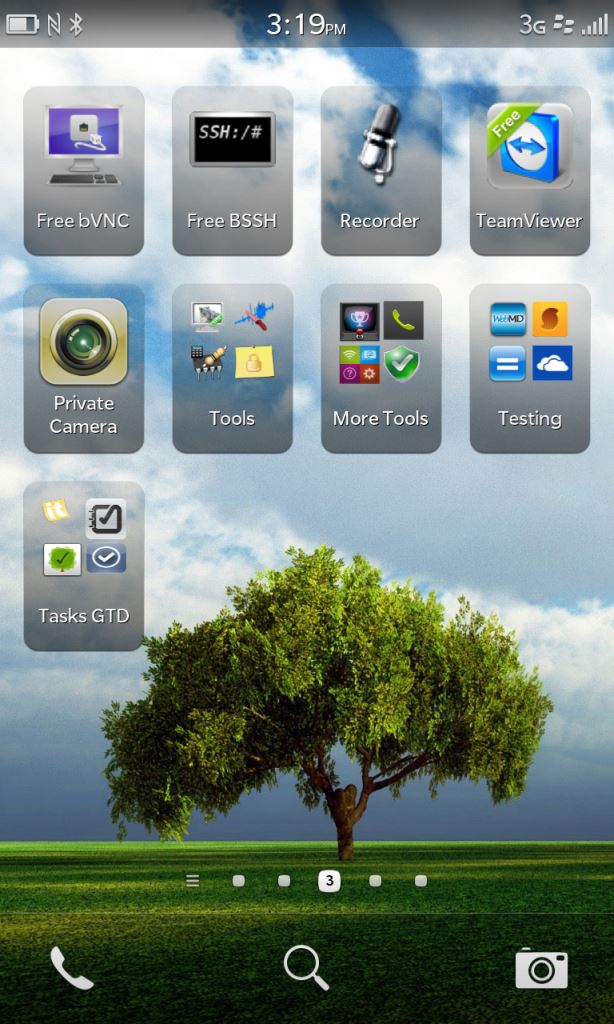
Task: Open the Tools folder
Action: tap(233, 368)
